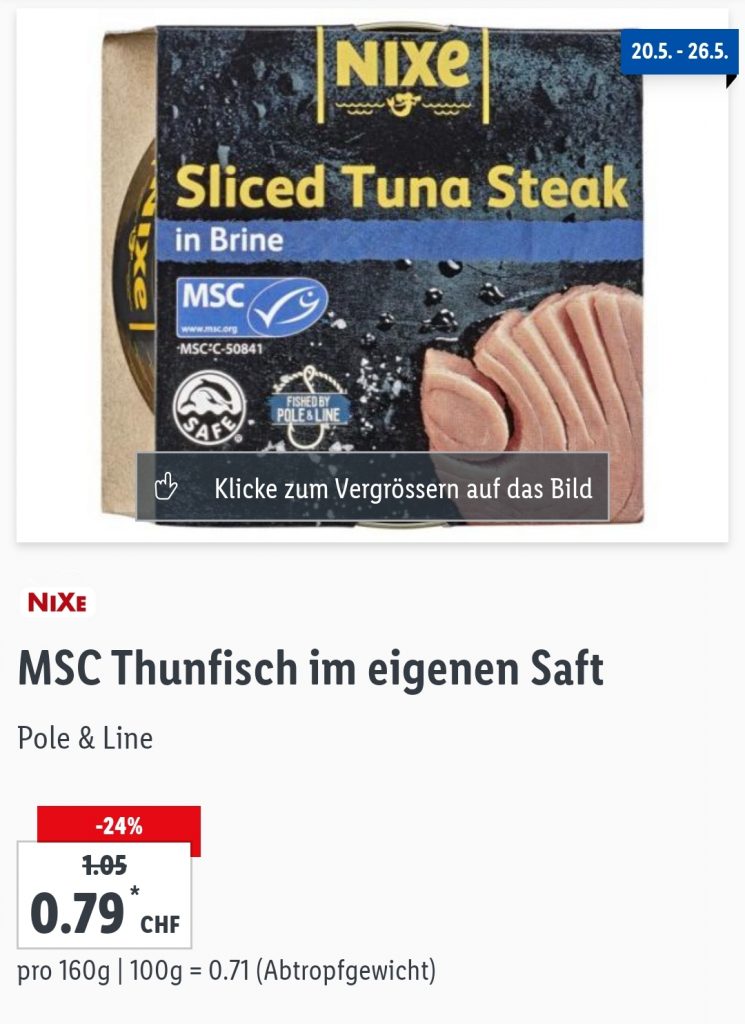Enlarge the Sliced Tuna Steak product image
745x1024 pixels.
coord(372,487)
